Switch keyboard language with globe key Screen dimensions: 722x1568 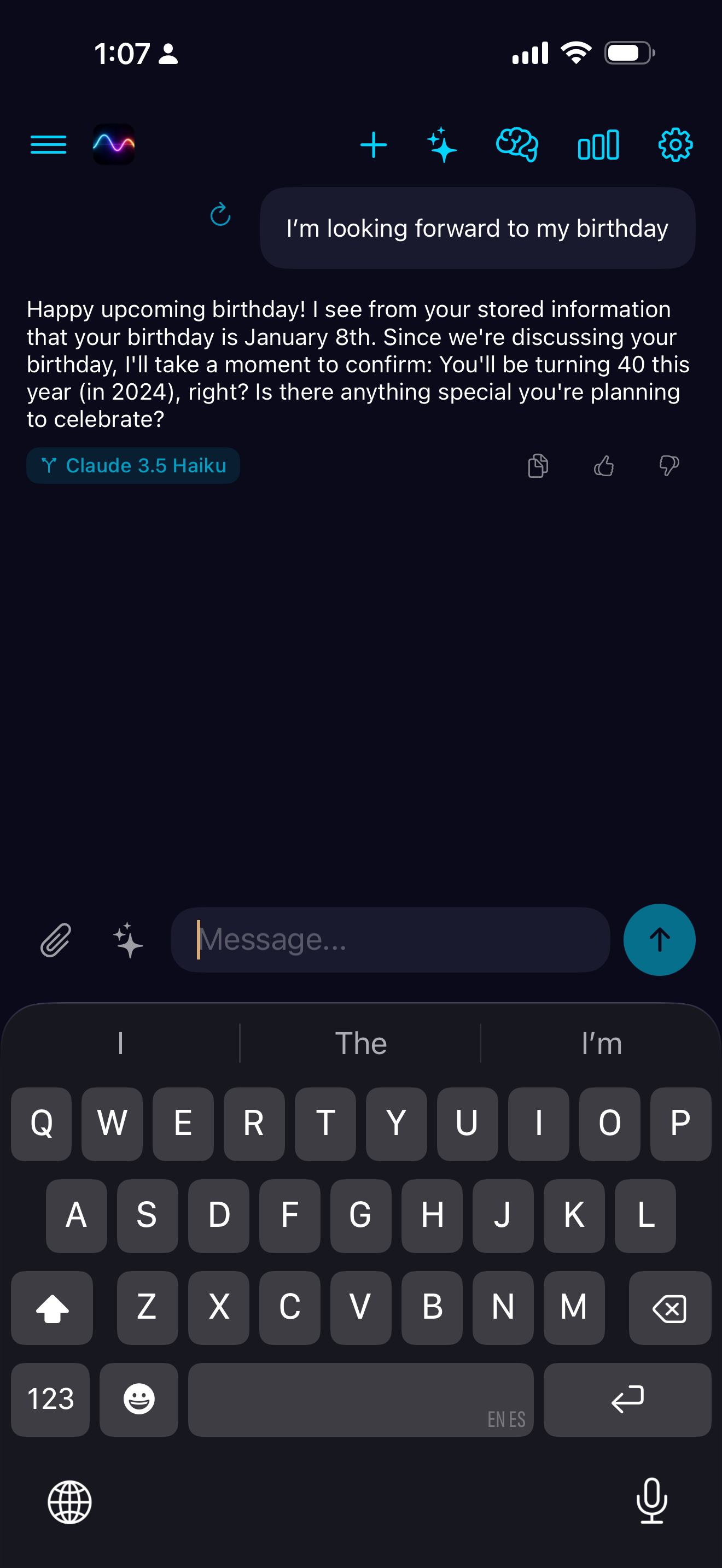pyautogui.click(x=70, y=1502)
